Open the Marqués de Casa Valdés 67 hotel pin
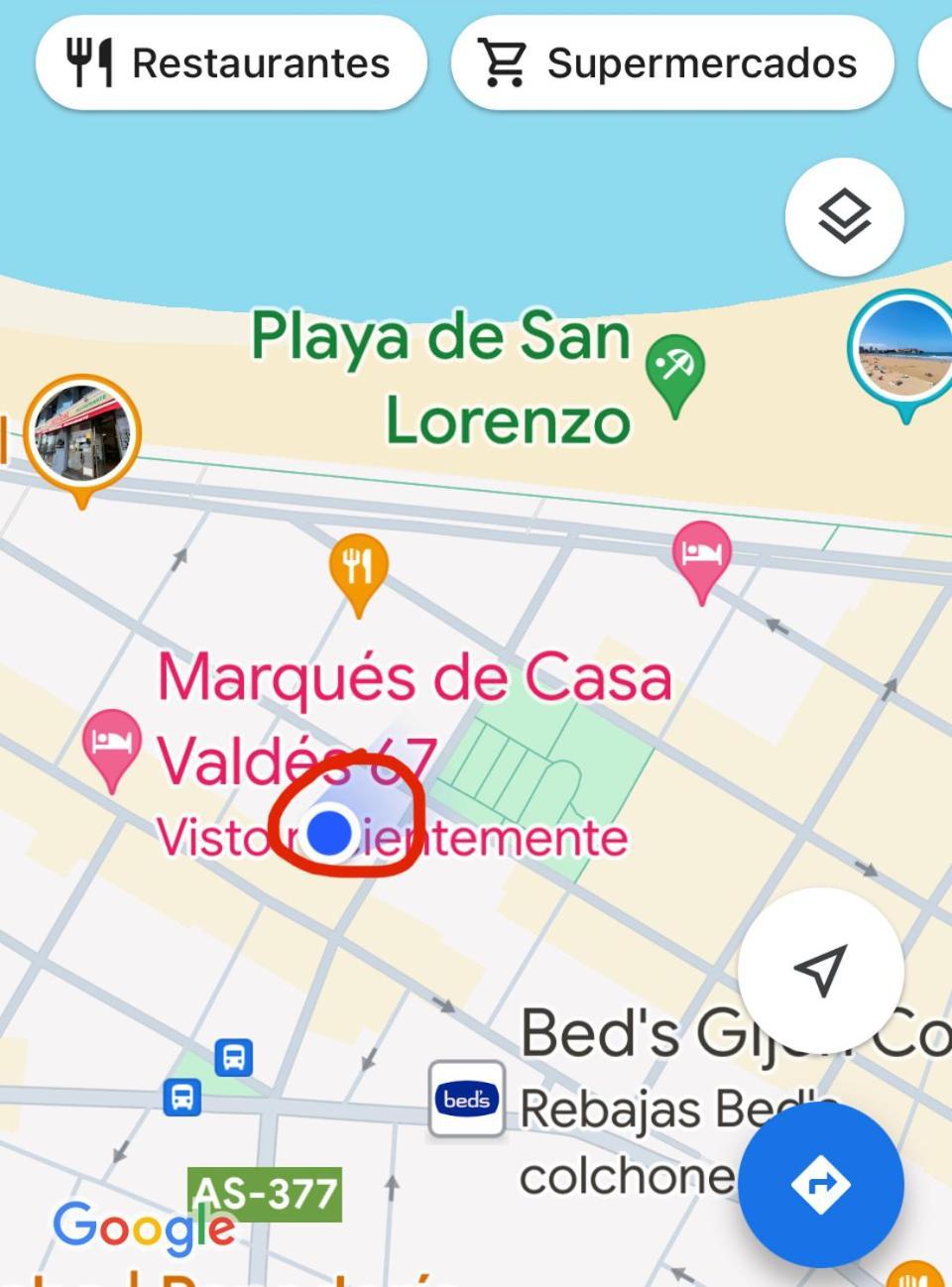Viewport: 952px width, 1287px height. click(111, 742)
